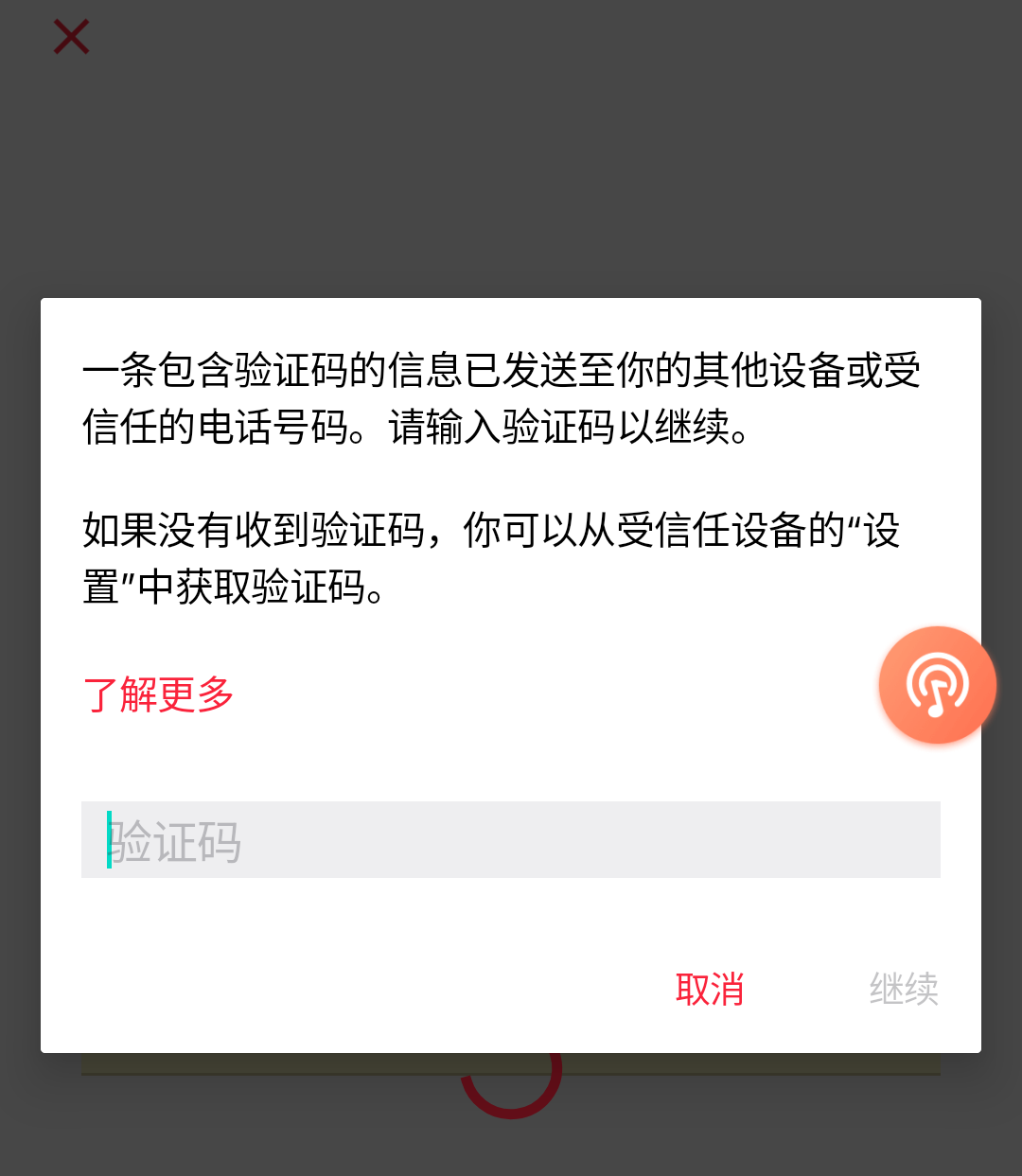Cancel the dialog with 取消
Screen dimensions: 1022x1176
tap(710, 990)
